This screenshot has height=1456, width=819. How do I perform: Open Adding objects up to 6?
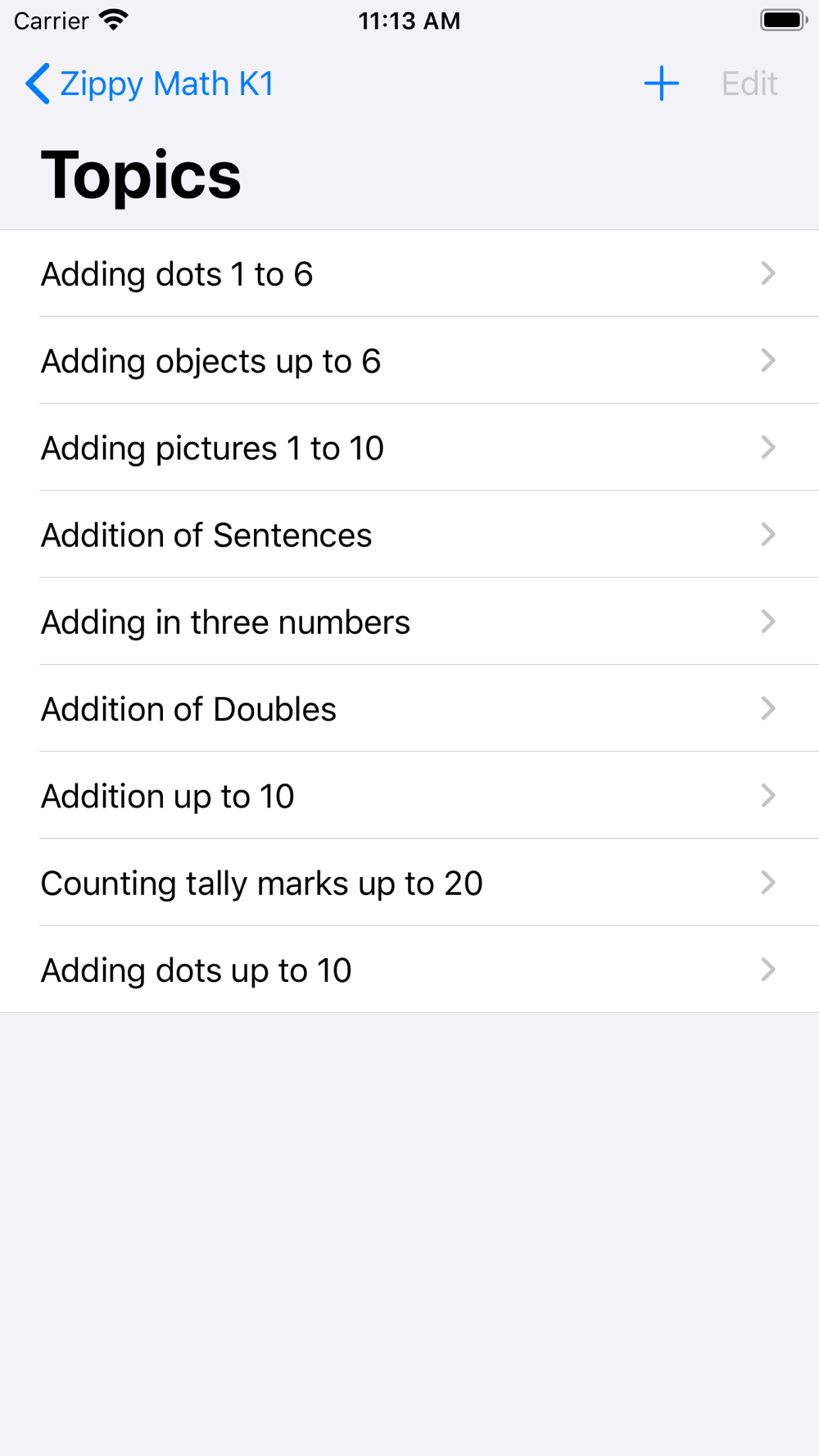click(x=409, y=360)
